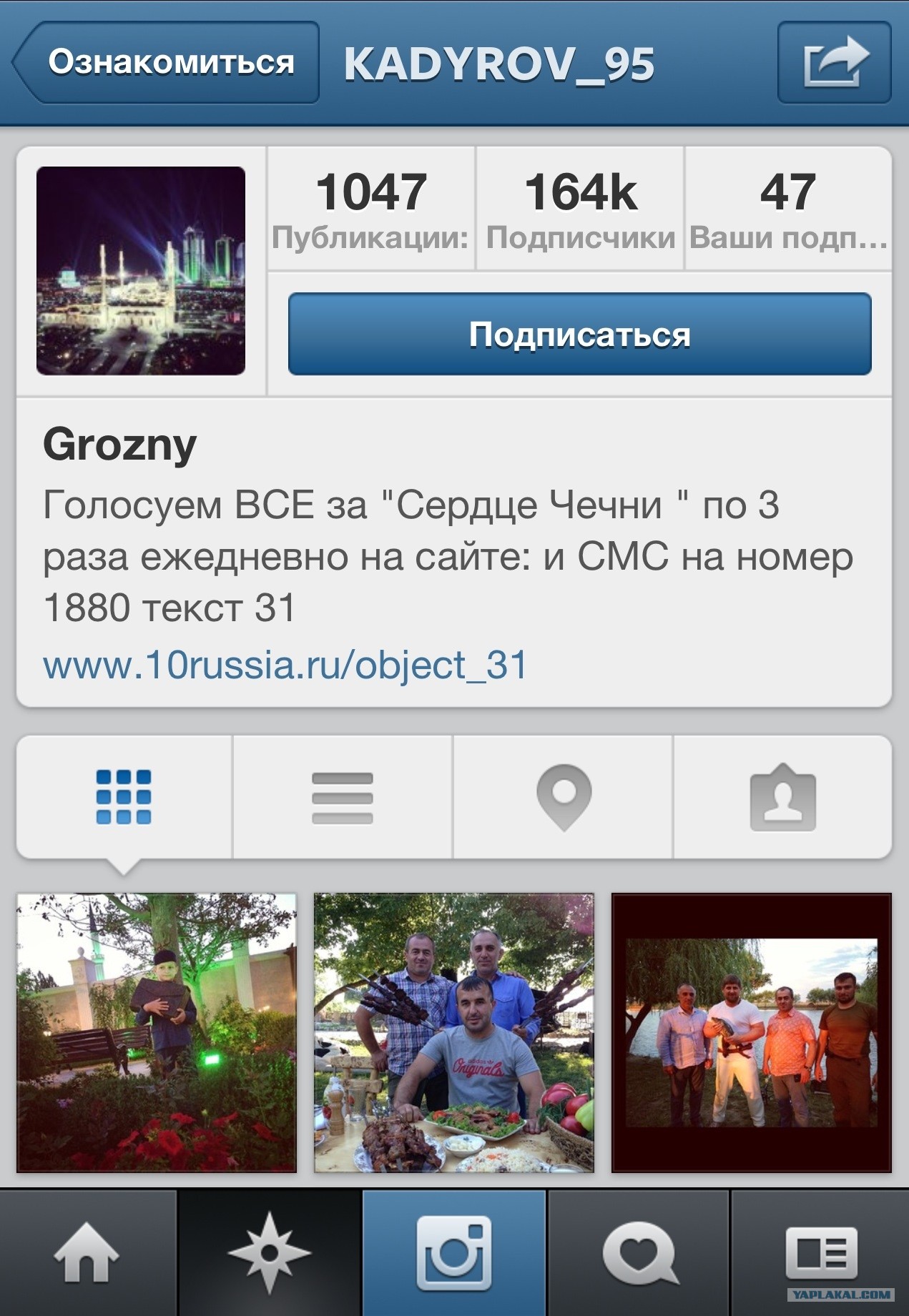Open the Explore compass tab
This screenshot has width=909, height=1316.
pos(270,1253)
